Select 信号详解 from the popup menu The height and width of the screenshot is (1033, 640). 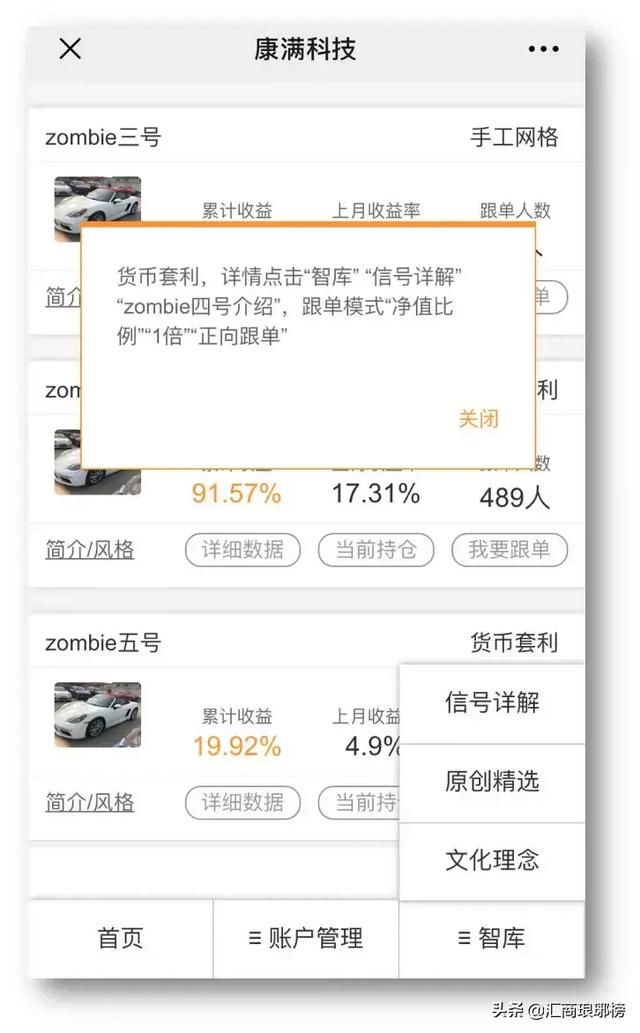(x=492, y=702)
